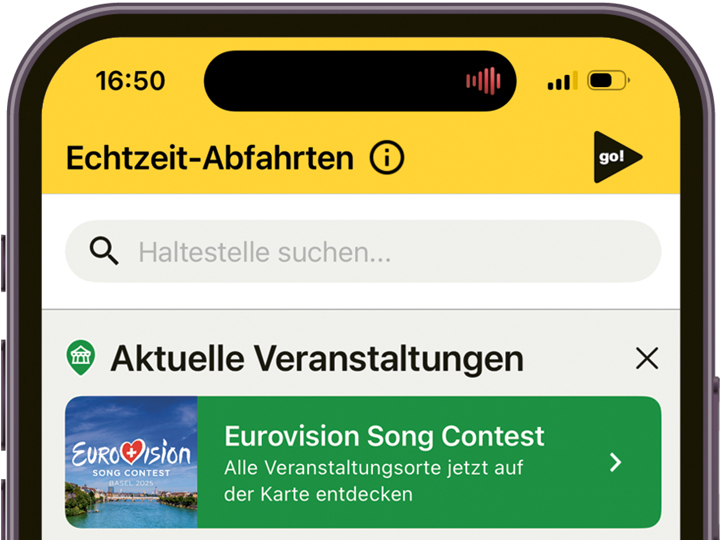Open the info icon beside Echtzeit-Abfahrten
Image resolution: width=720 pixels, height=540 pixels.
pyautogui.click(x=386, y=158)
